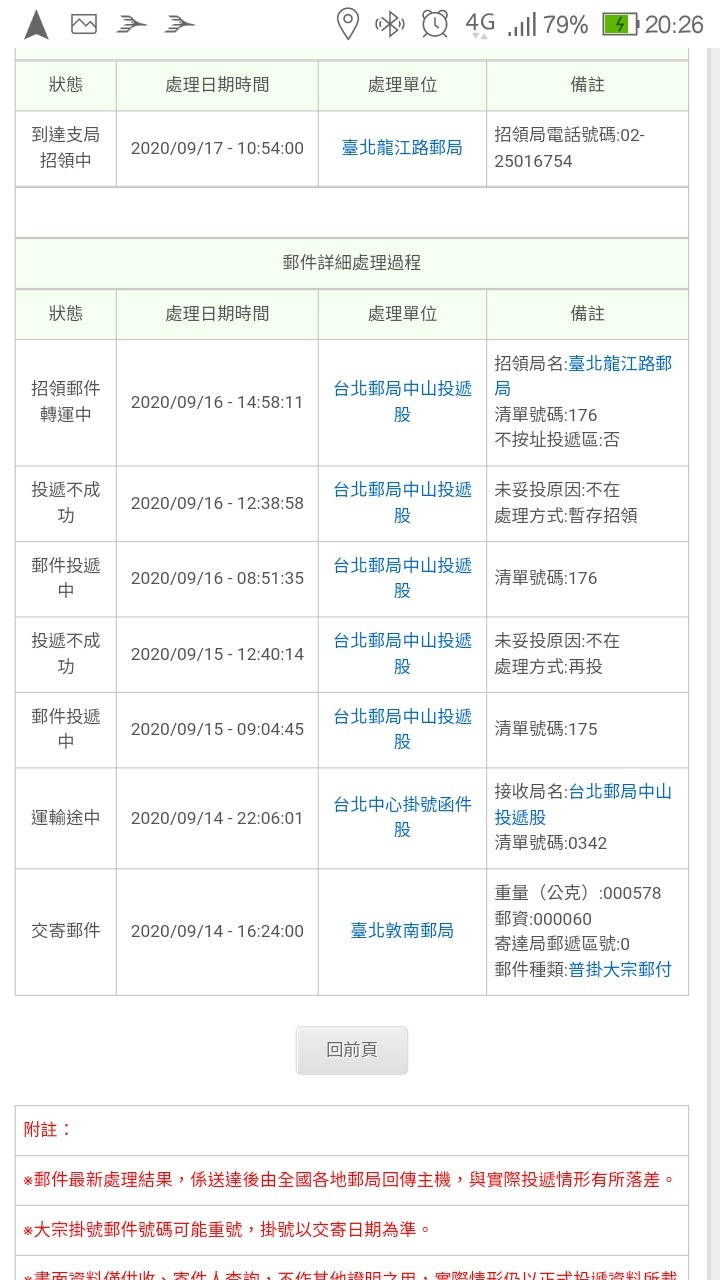Open 台北郵局中山投遞股 link after 接收局名
This screenshot has width=720, height=1280.
coord(583,805)
